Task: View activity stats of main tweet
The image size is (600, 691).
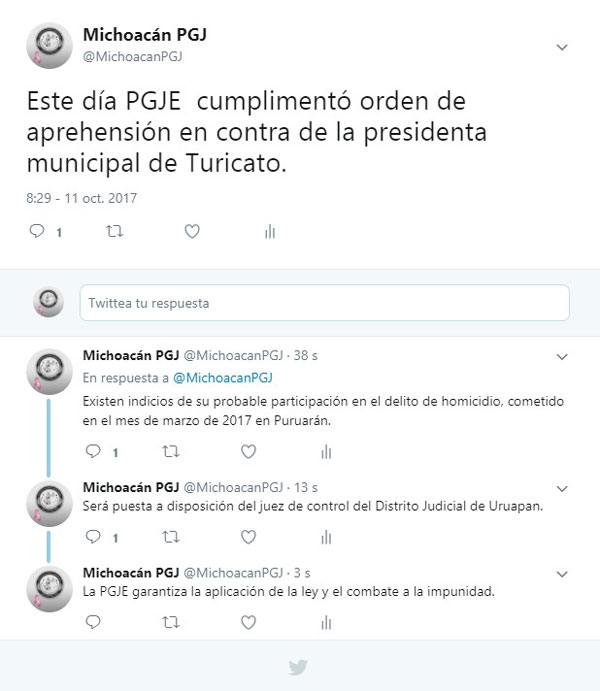Action: [x=269, y=232]
